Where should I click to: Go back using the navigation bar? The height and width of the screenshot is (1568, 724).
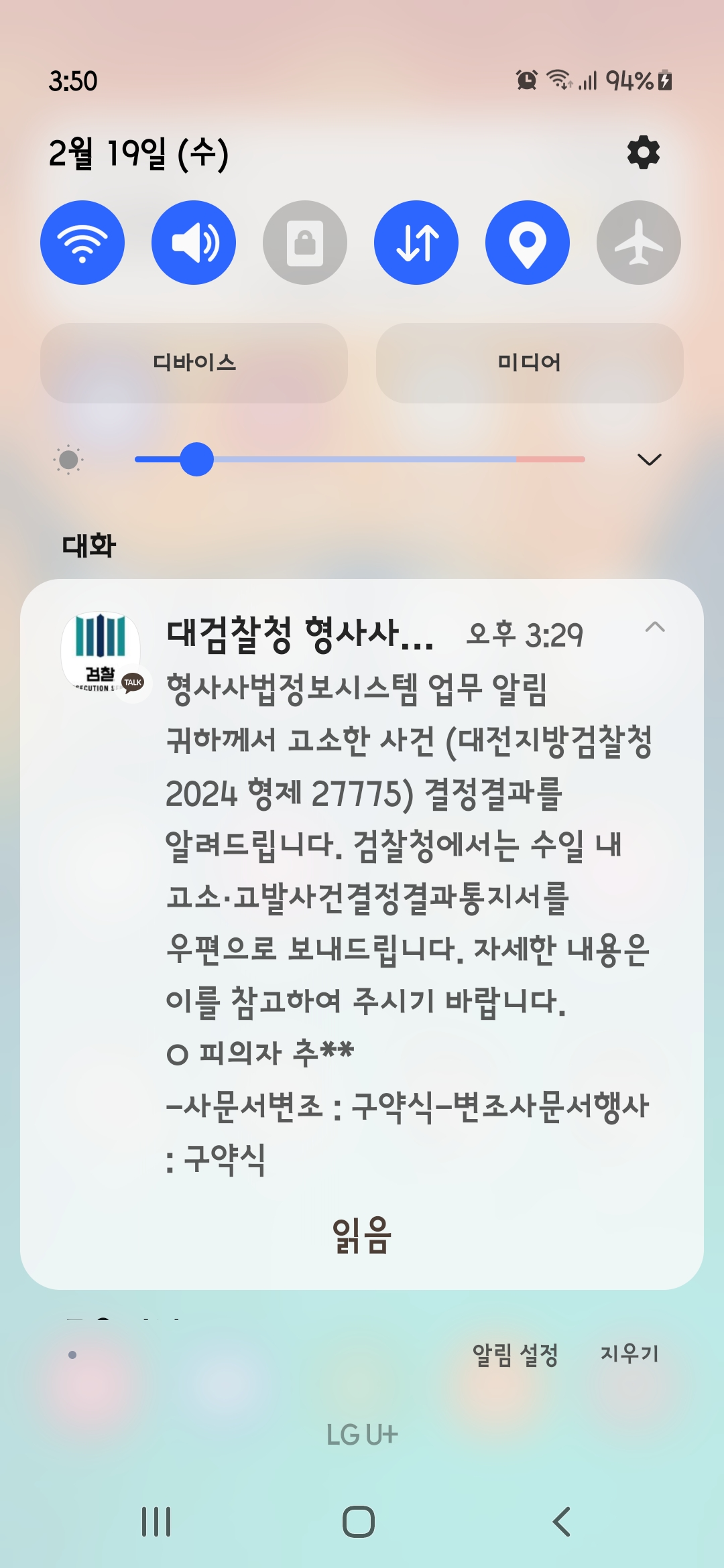[562, 1521]
